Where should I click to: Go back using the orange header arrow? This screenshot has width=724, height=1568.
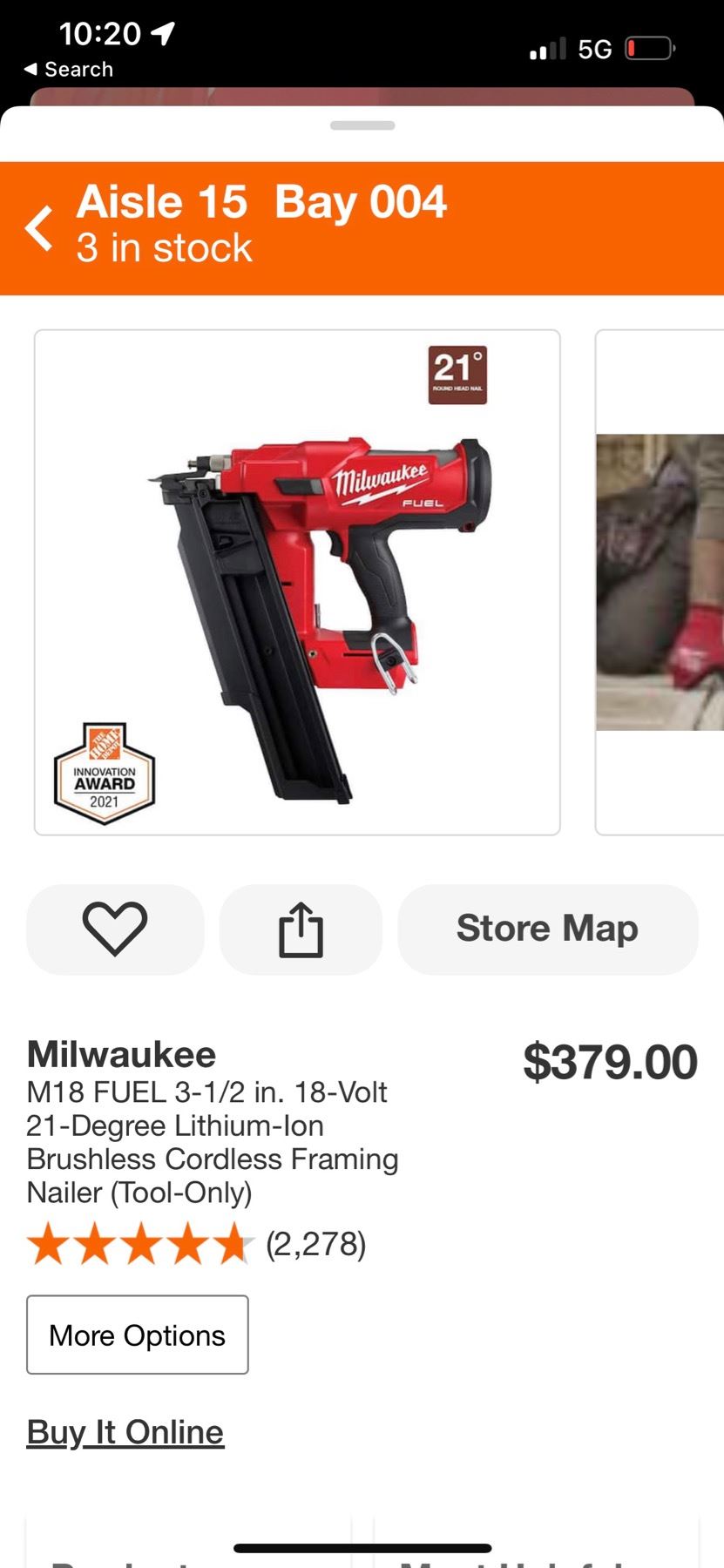[40, 228]
